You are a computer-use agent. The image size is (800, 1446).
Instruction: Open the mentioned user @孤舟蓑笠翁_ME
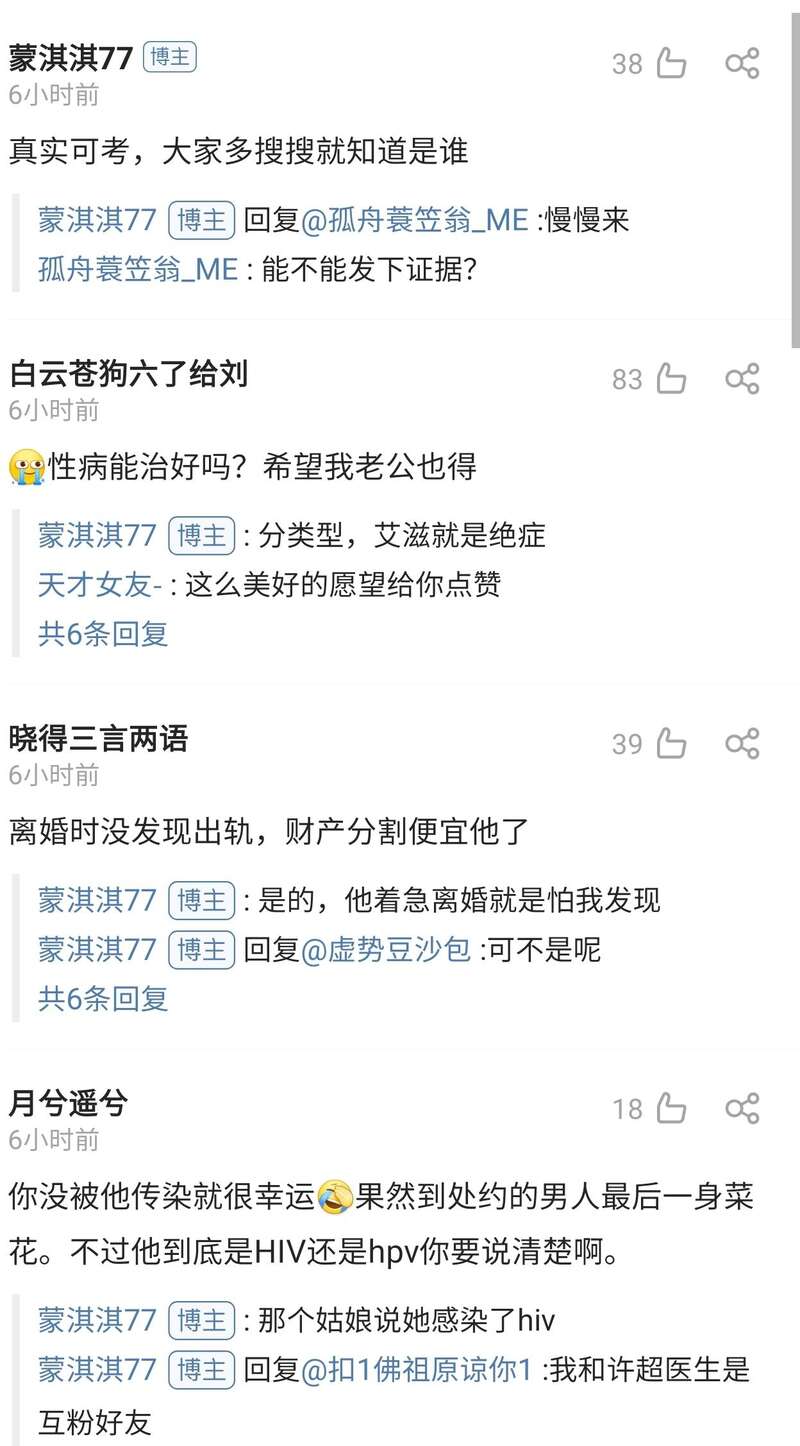pyautogui.click(x=414, y=220)
